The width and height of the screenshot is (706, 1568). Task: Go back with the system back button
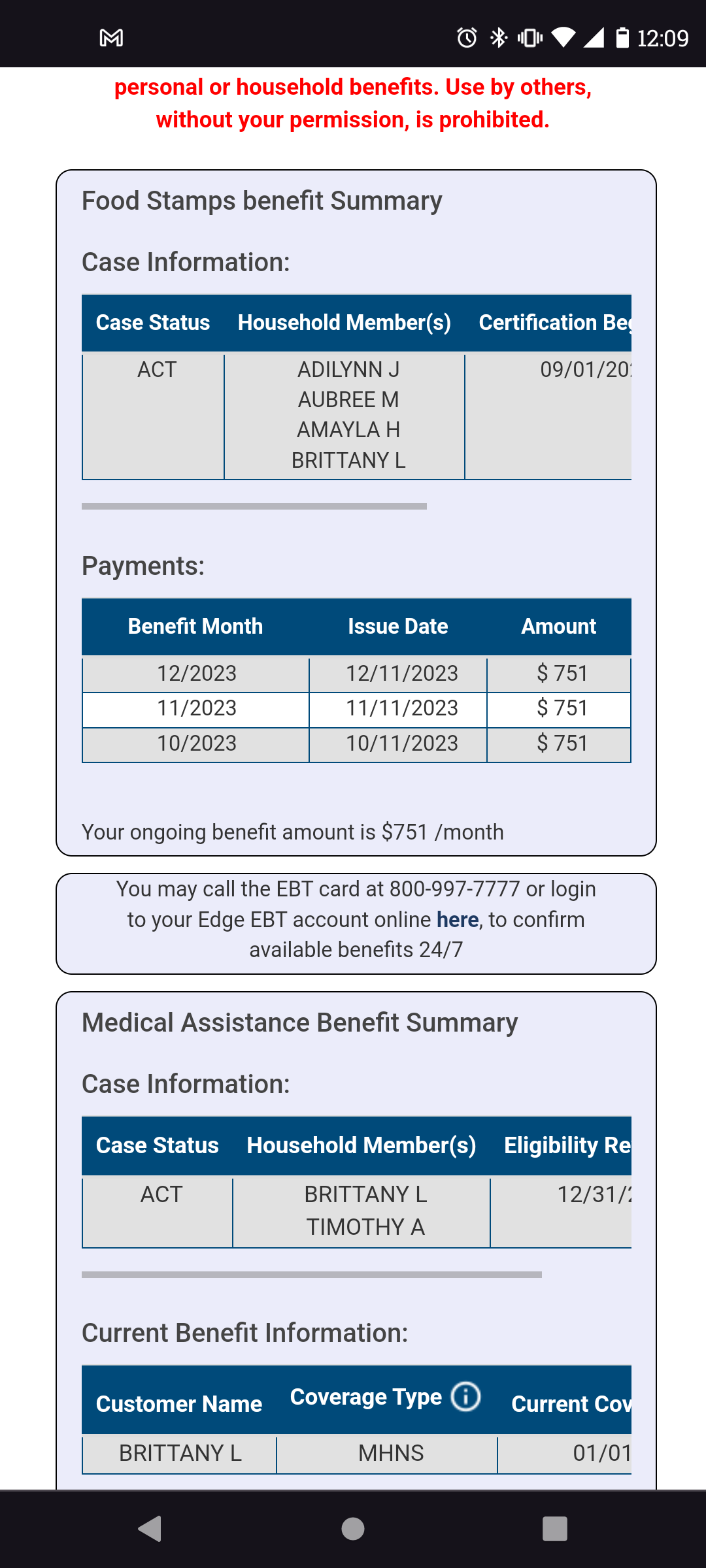[150, 1529]
